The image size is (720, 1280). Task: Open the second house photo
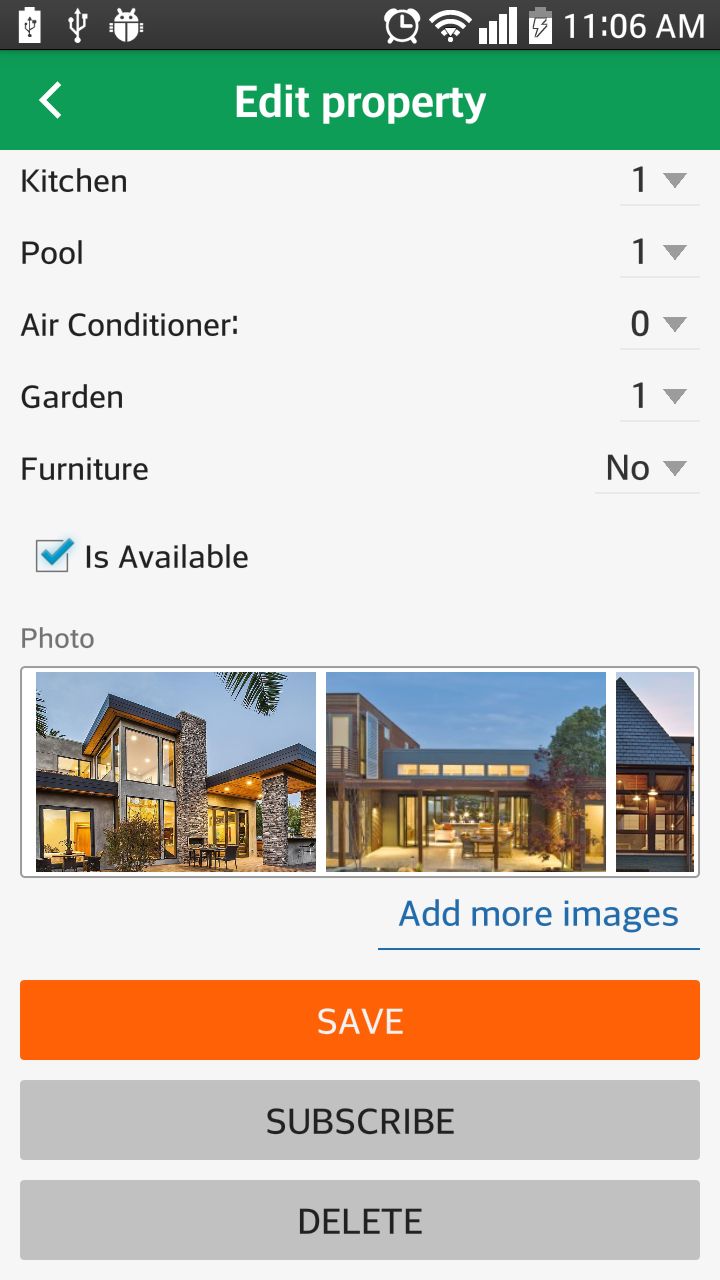[465, 771]
